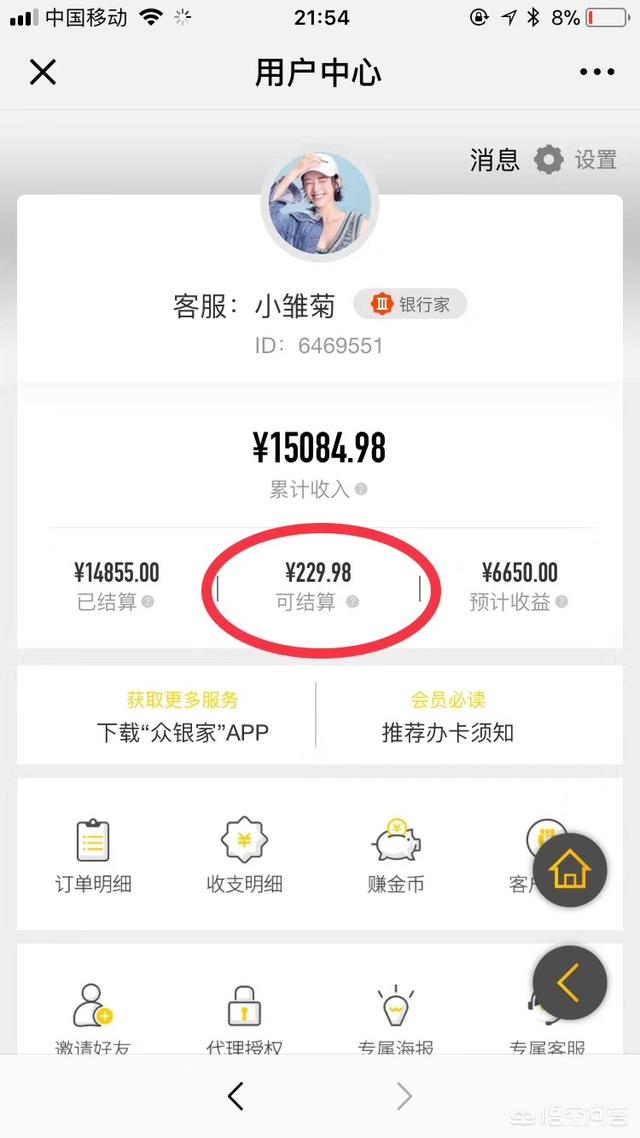Image resolution: width=640 pixels, height=1138 pixels.
Task: Tap the floating home button
Action: 570,870
